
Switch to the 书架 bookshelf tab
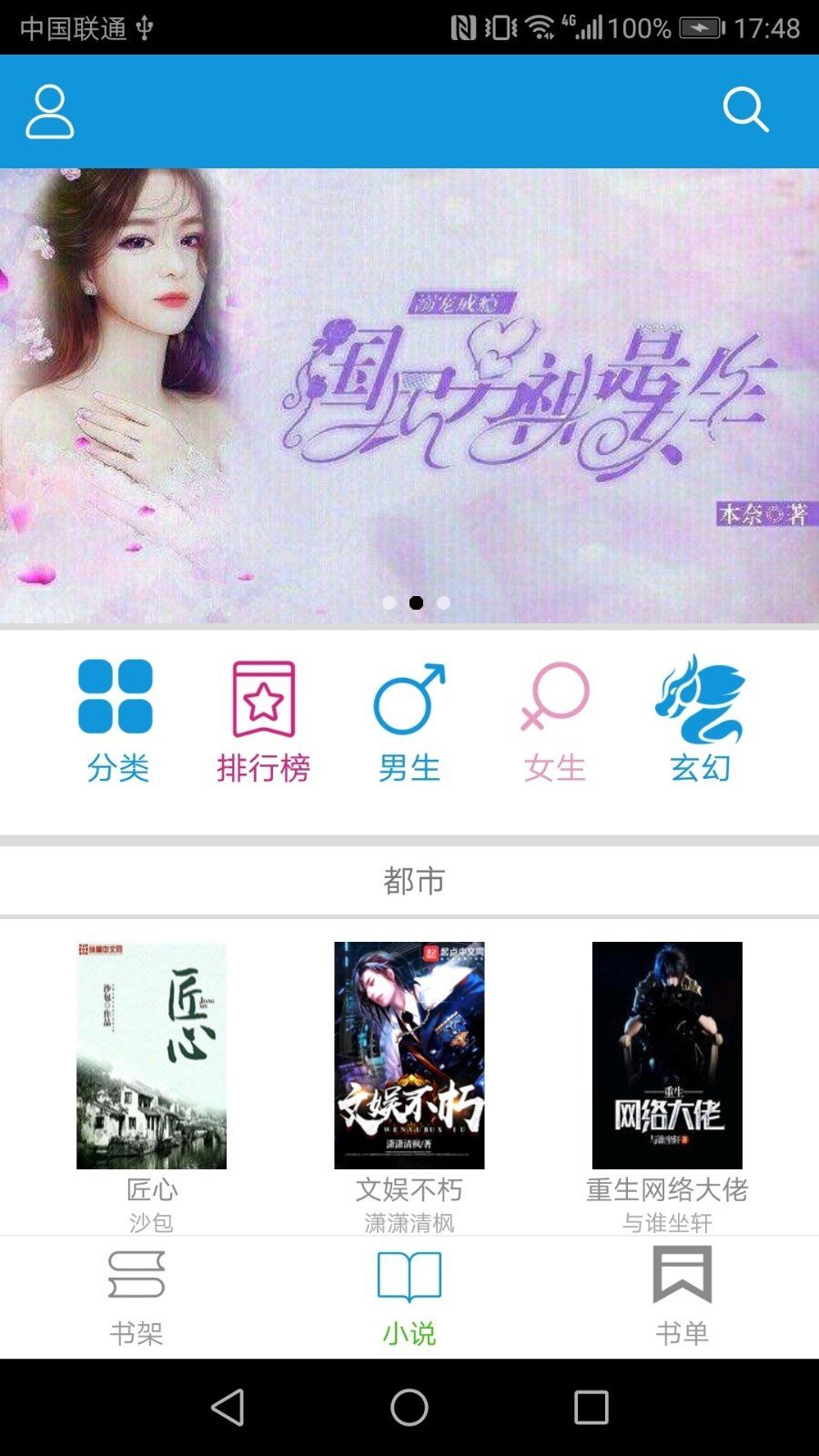click(136, 1292)
